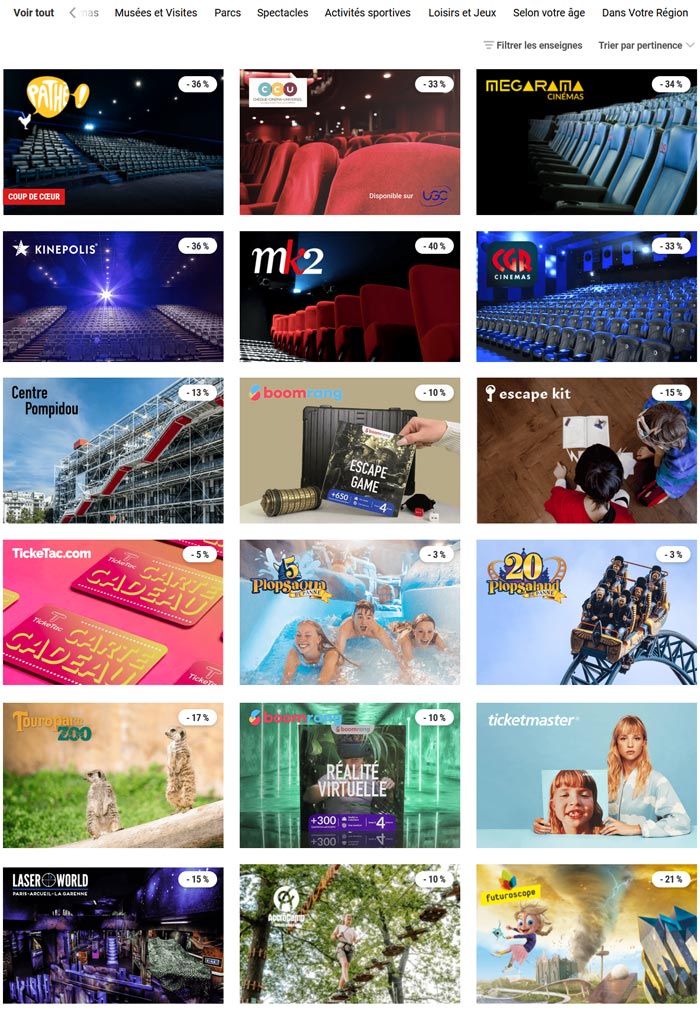Switch to Dans Votre Région
The image size is (700, 1026).
(645, 13)
